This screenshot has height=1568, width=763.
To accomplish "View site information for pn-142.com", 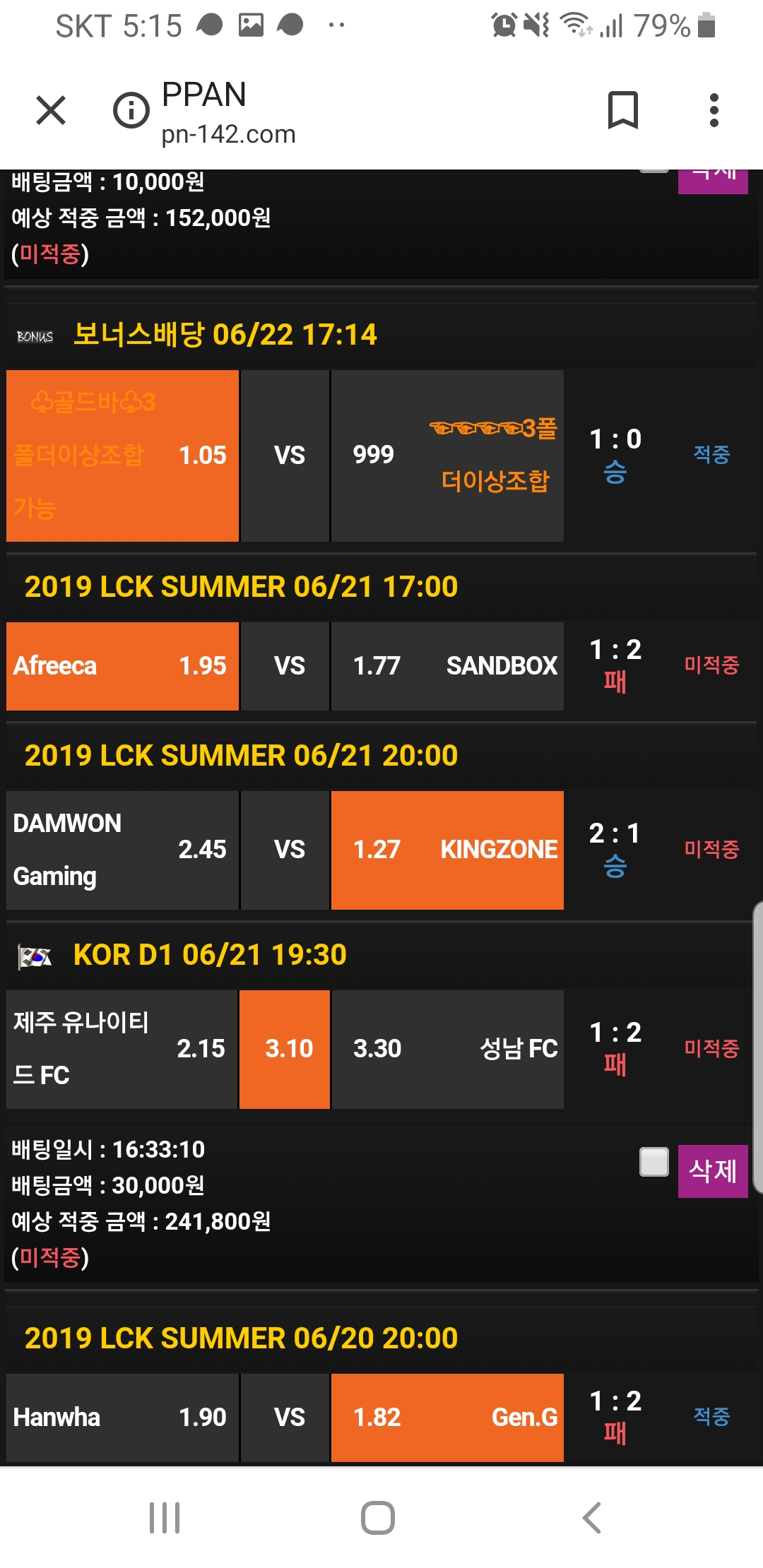I will tap(131, 111).
